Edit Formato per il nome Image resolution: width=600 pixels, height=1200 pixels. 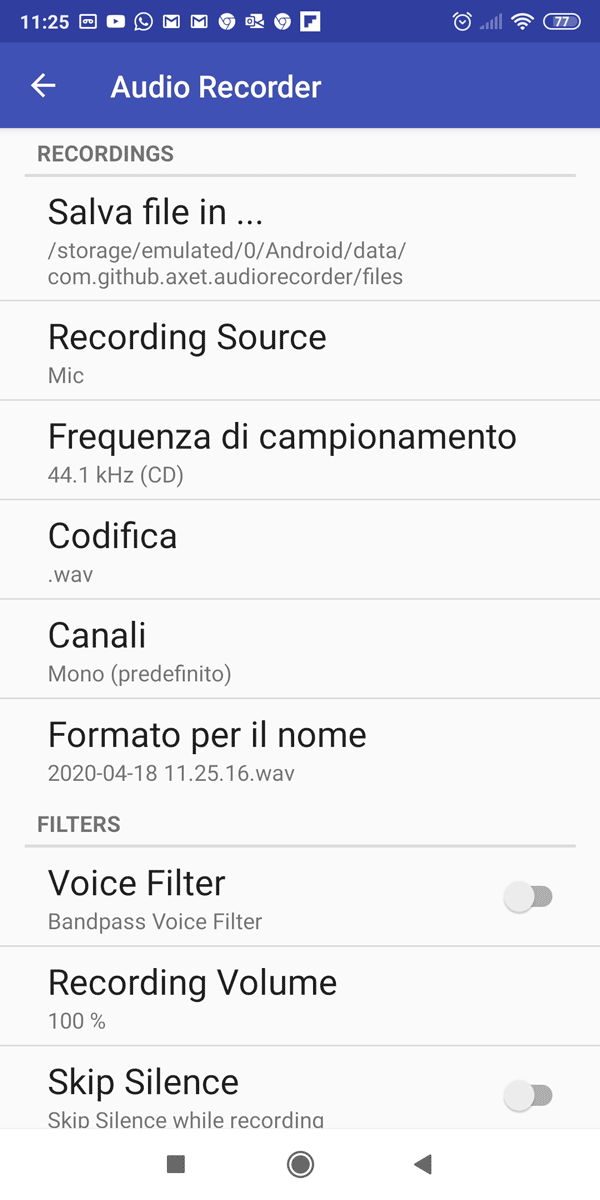point(300,749)
